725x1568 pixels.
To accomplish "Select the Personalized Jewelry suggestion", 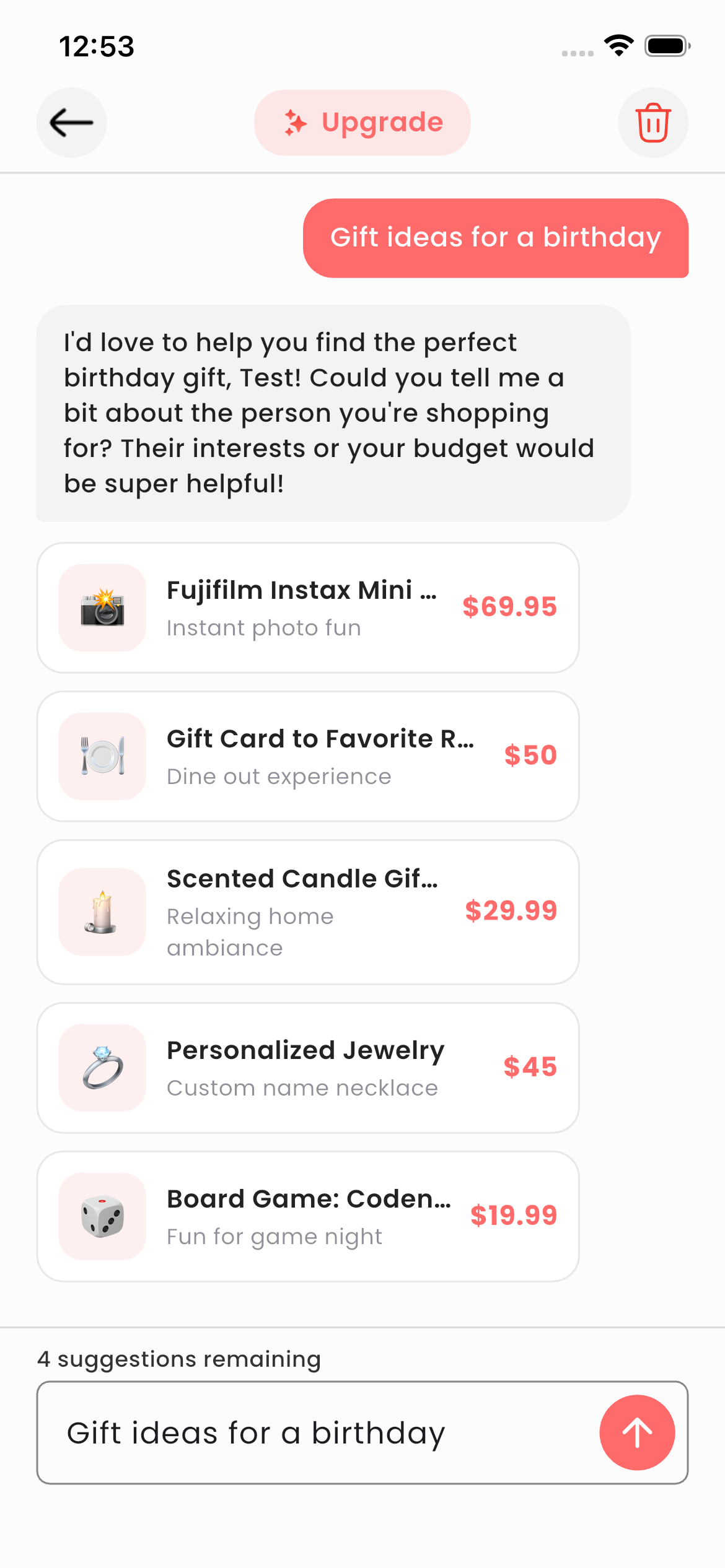I will click(x=308, y=1068).
